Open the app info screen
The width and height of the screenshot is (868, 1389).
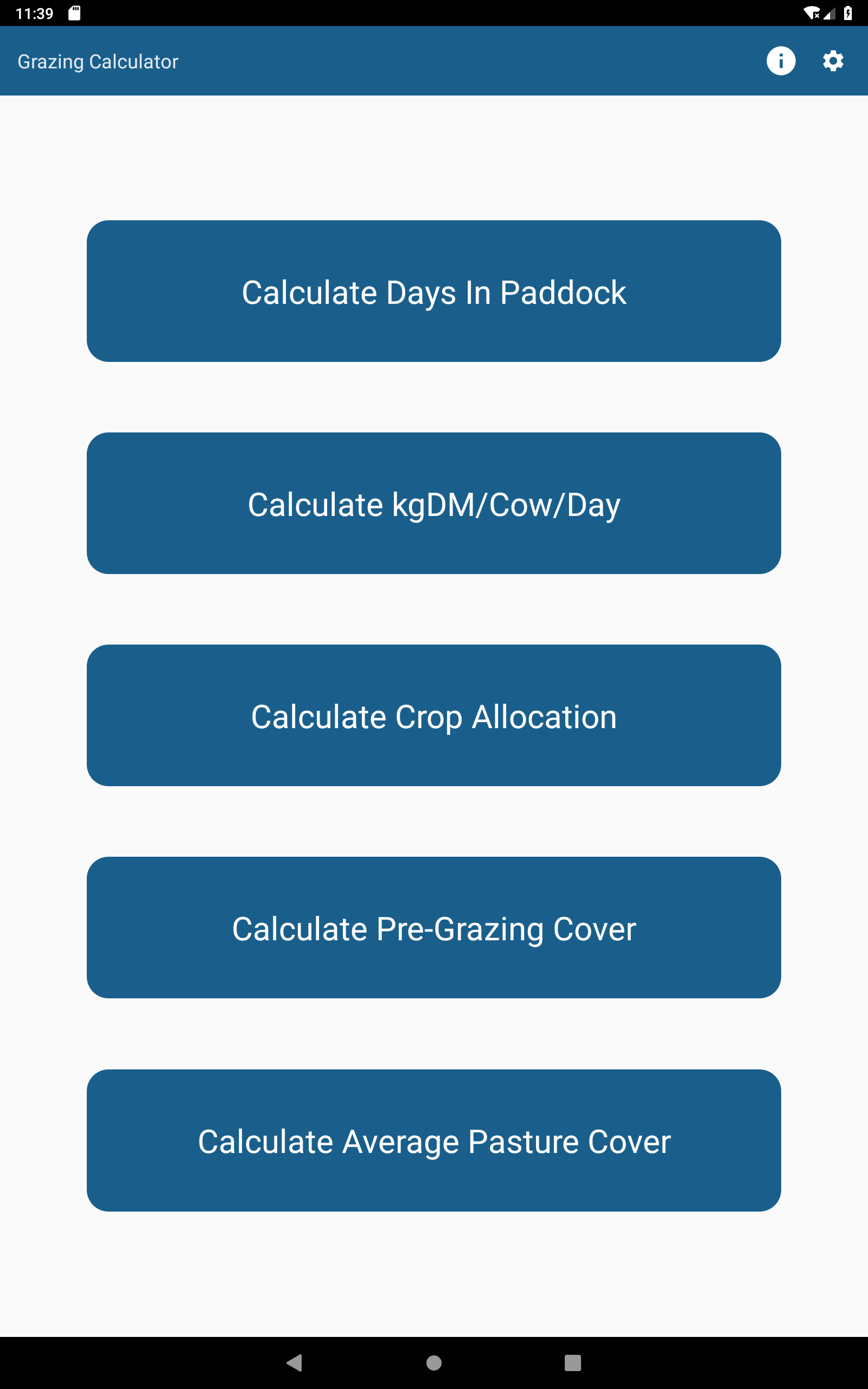point(781,61)
